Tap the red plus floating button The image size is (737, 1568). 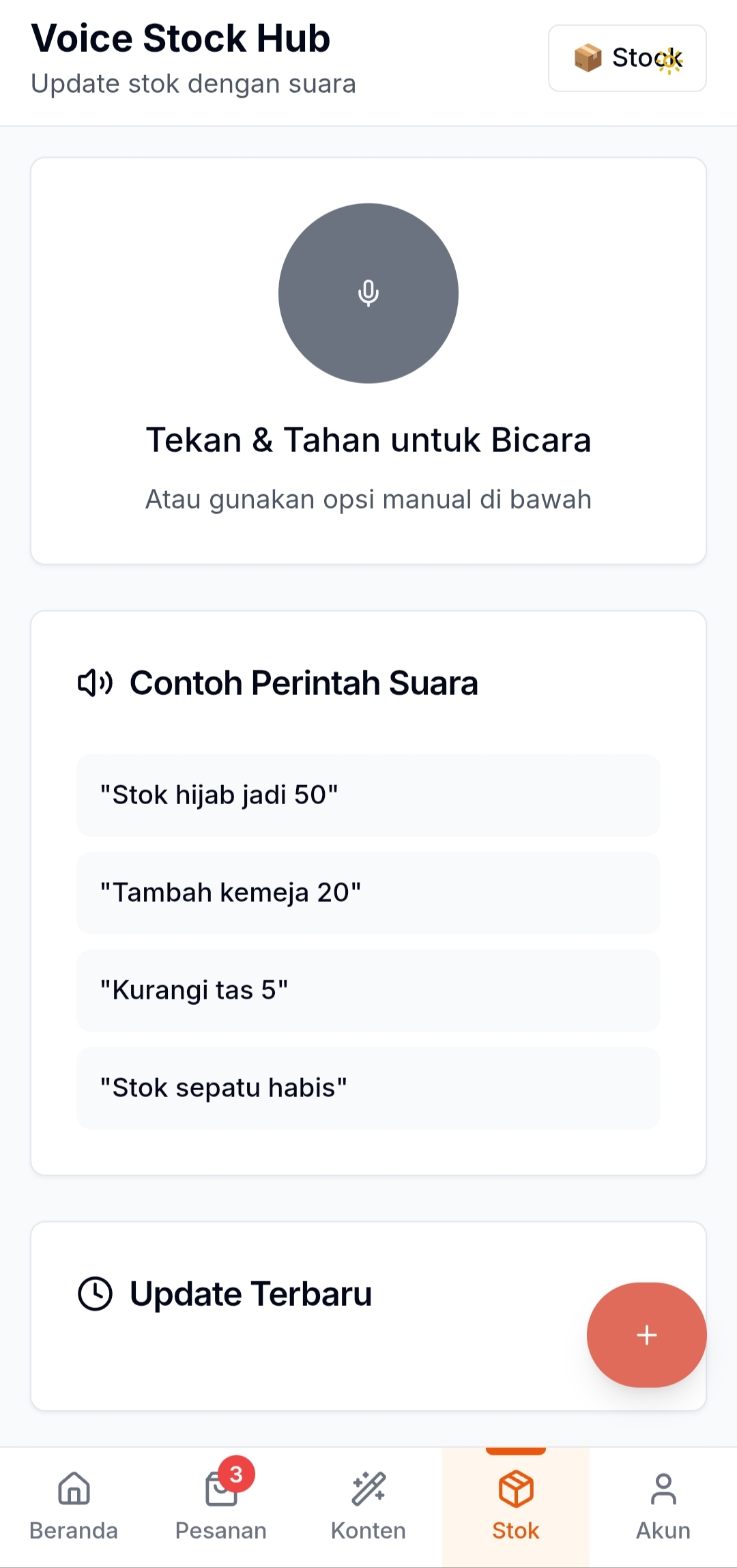pyautogui.click(x=647, y=1335)
